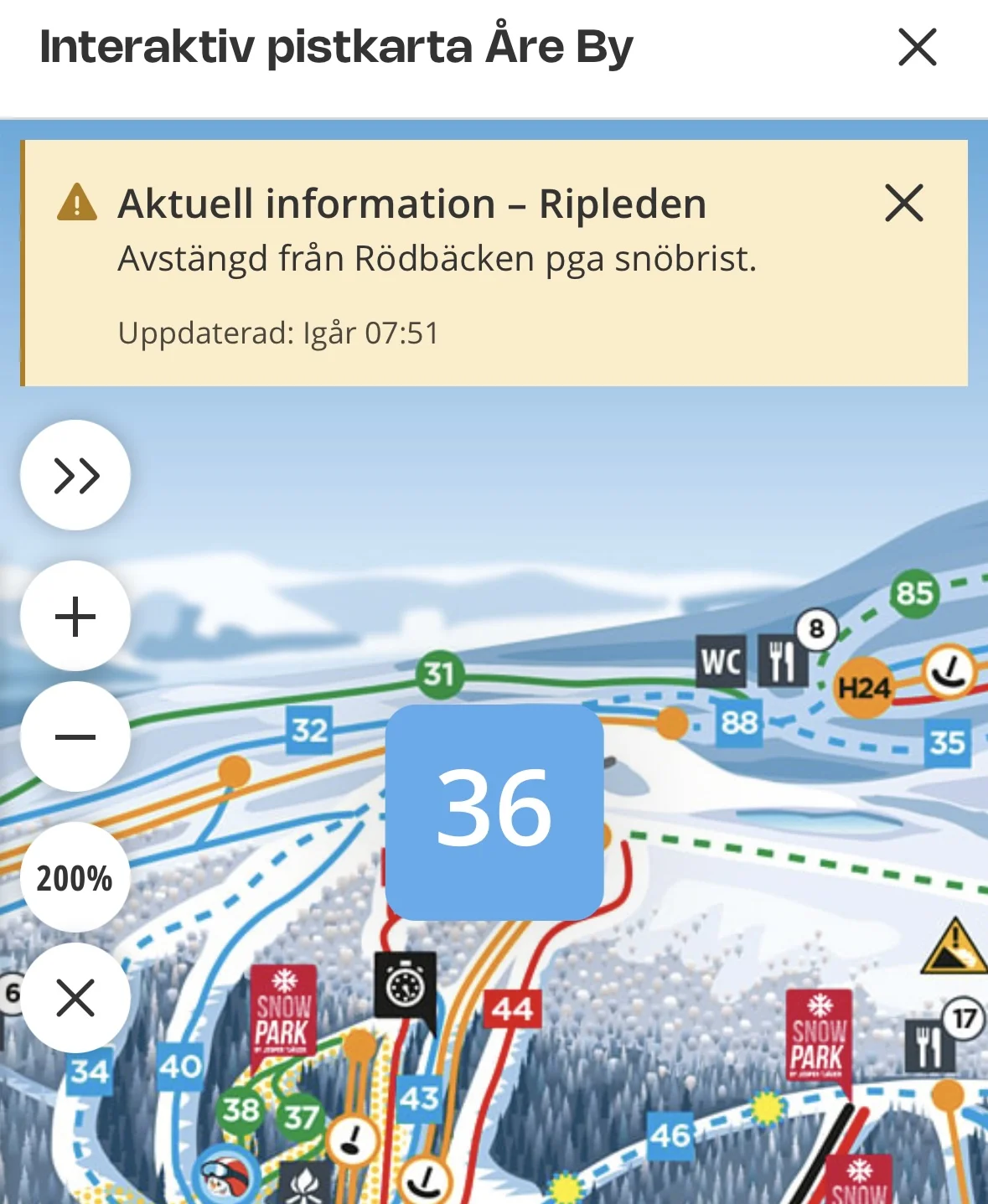The image size is (988, 1204).
Task: Select the highlighted piste 36 marker
Action: (494, 811)
